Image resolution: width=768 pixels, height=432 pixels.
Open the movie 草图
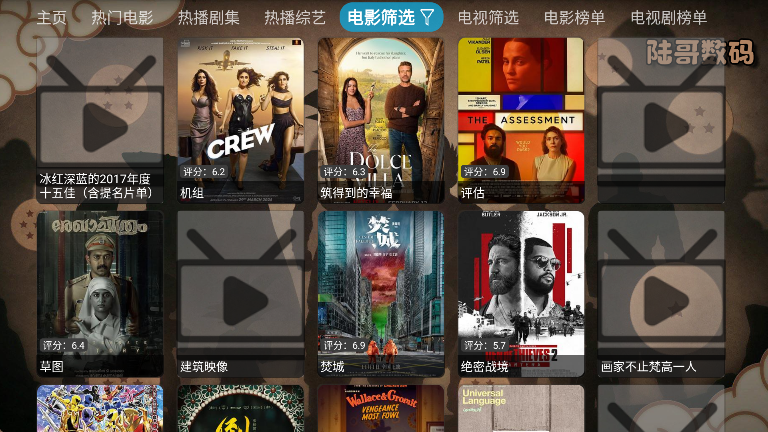point(100,293)
